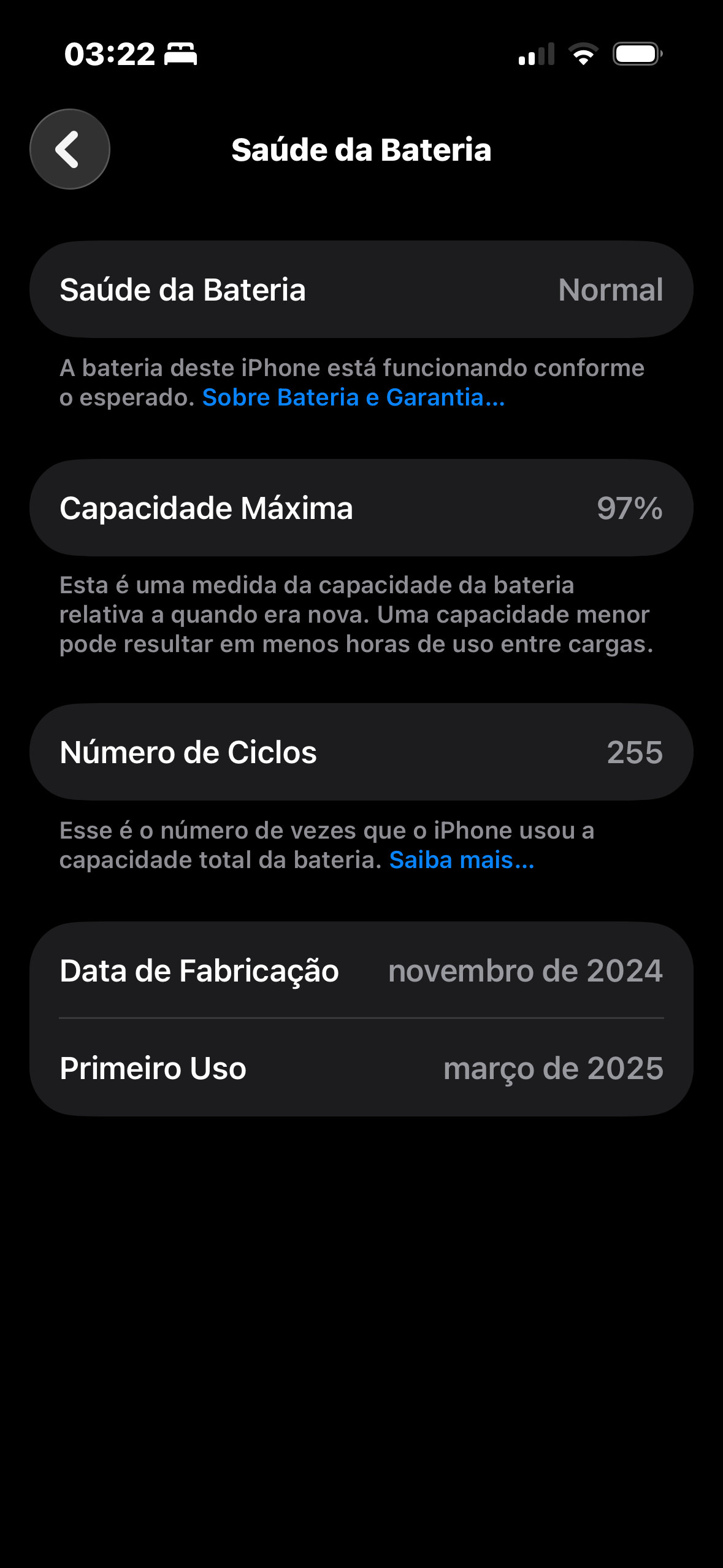Screen dimensions: 723x1568
Task: Go back from Saúde da Bateria
Action: [x=69, y=149]
